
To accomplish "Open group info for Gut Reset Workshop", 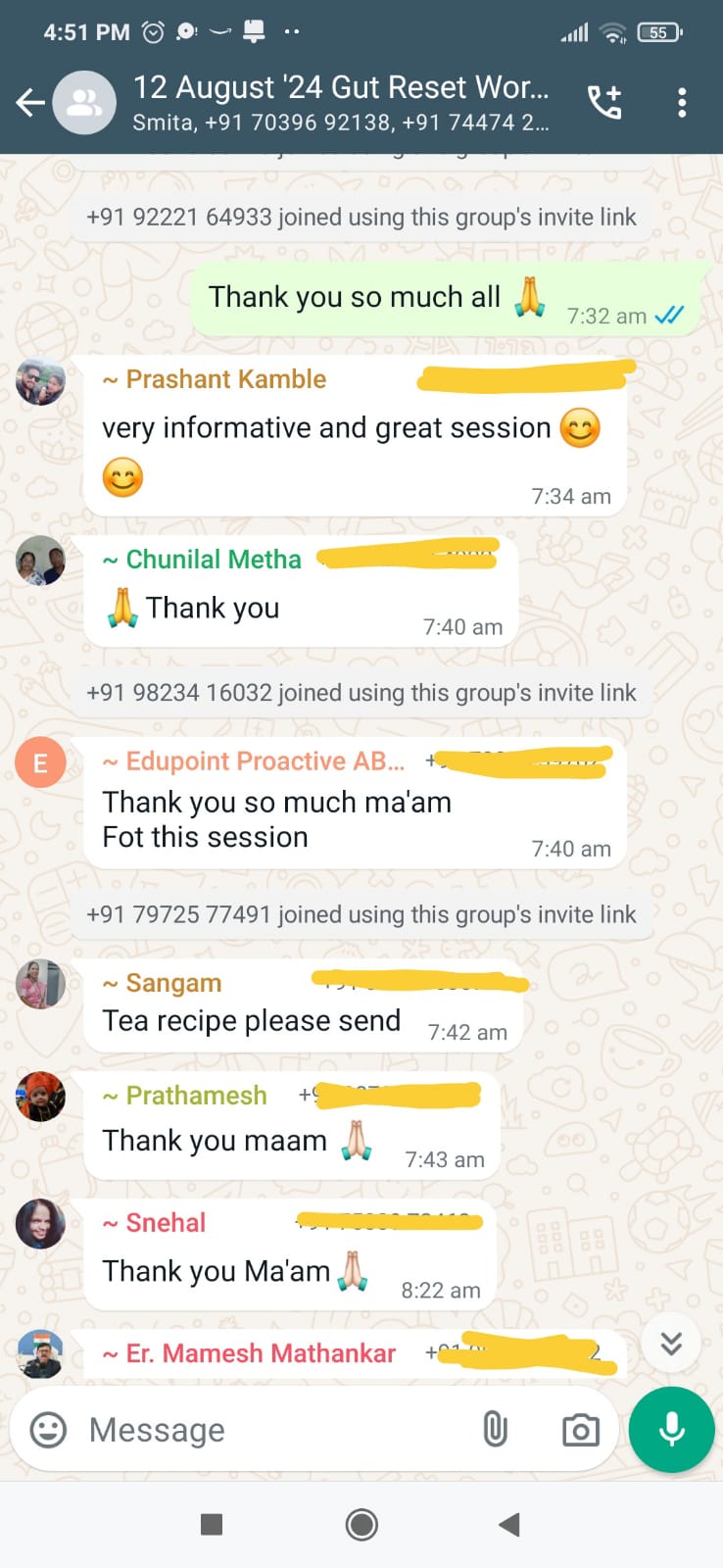I will 341,102.
